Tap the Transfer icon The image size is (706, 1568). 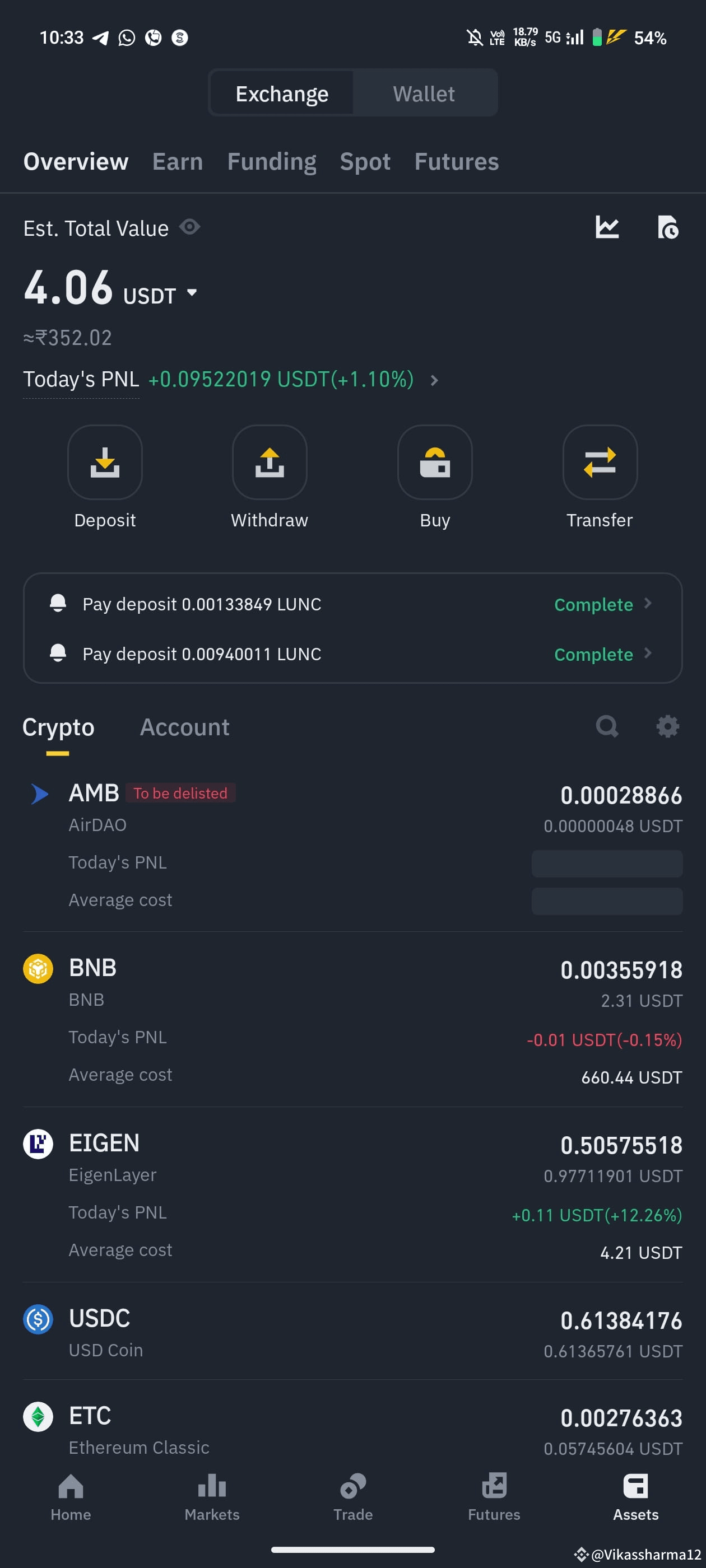[600, 463]
